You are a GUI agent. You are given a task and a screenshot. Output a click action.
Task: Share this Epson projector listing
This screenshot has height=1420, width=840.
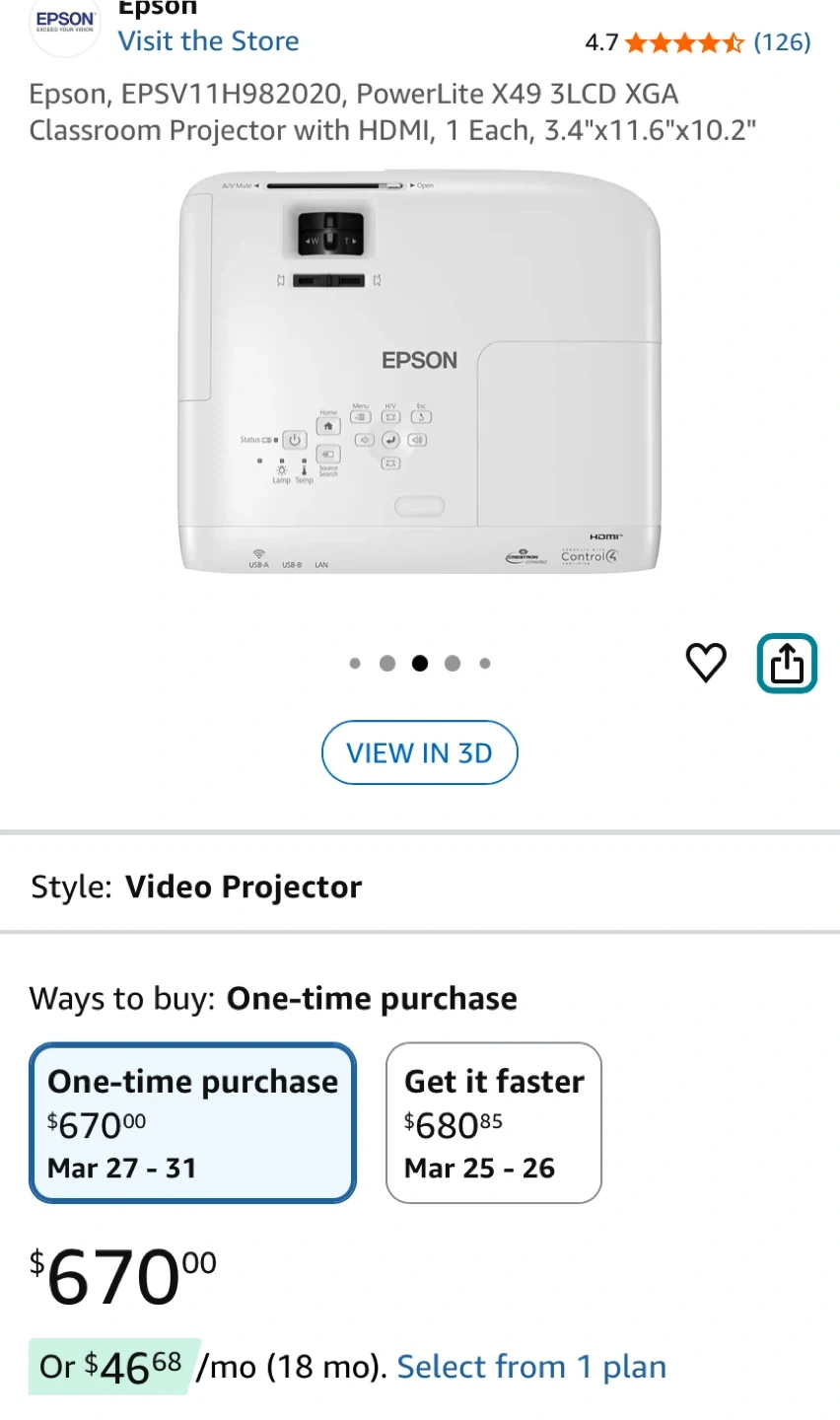787,664
